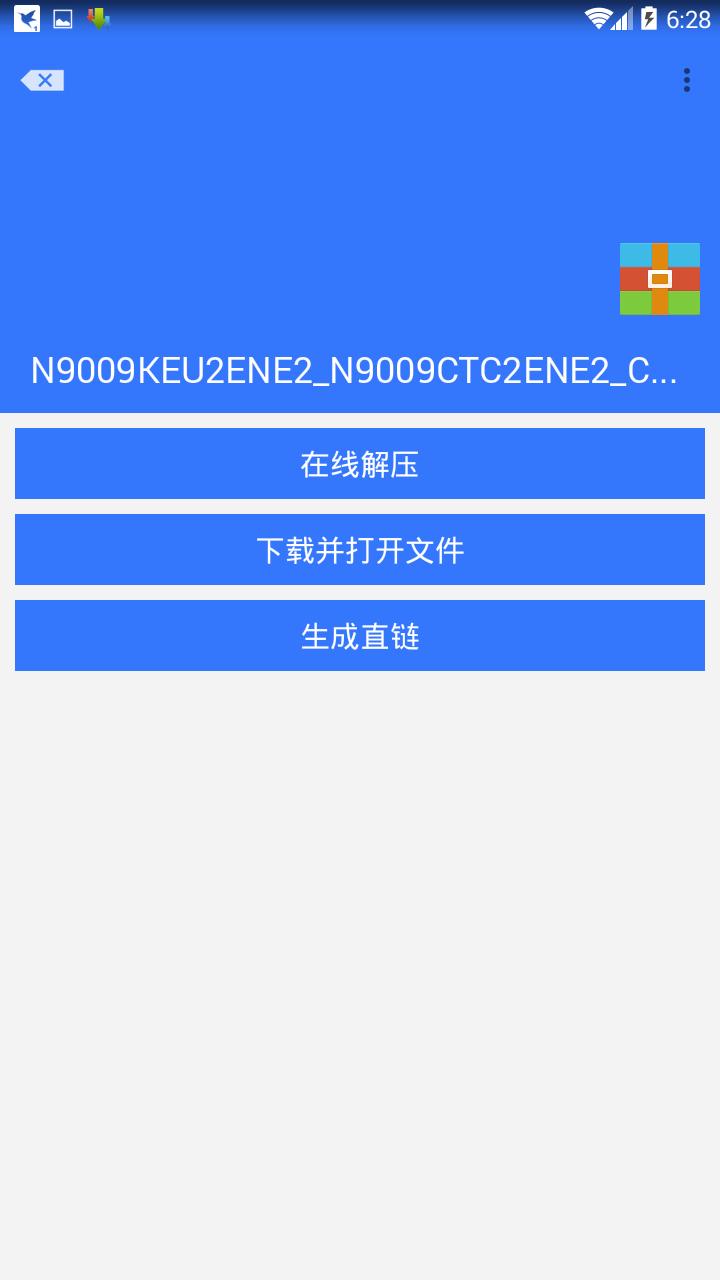Tap 下载并打开文件 to download the archive
720x1280 pixels.
(359, 549)
